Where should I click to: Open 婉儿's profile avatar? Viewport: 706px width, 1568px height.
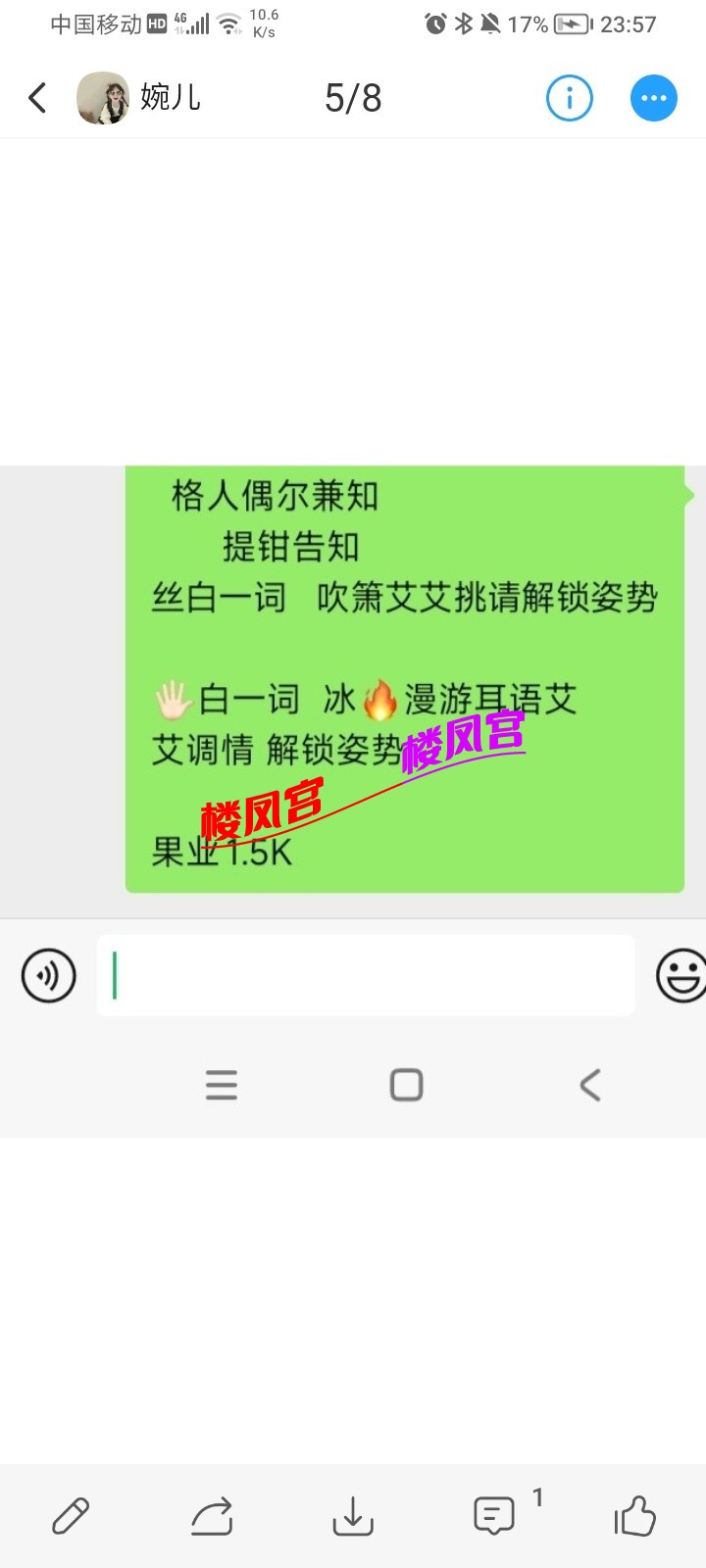coord(103,98)
